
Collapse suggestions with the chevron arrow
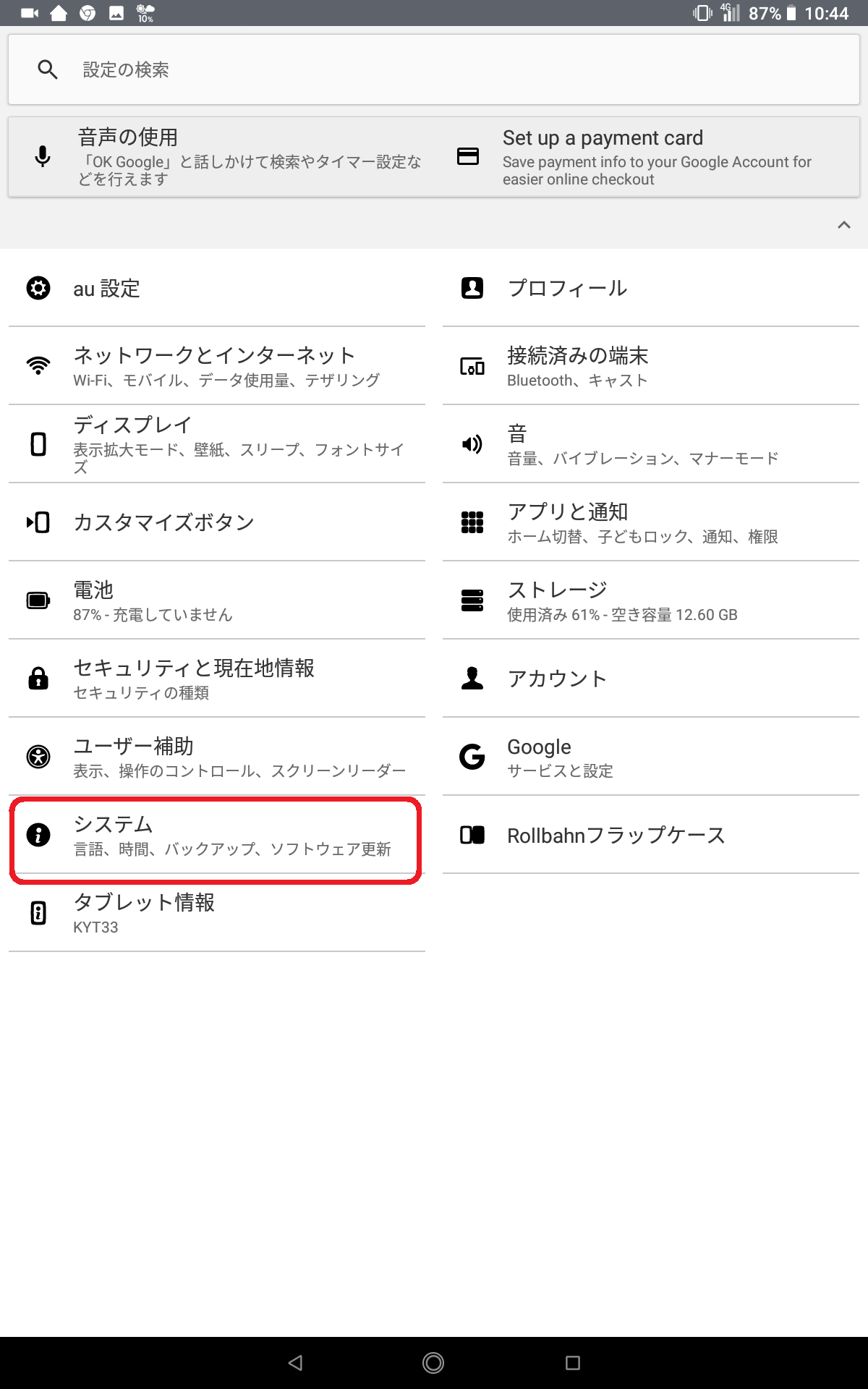[x=843, y=225]
